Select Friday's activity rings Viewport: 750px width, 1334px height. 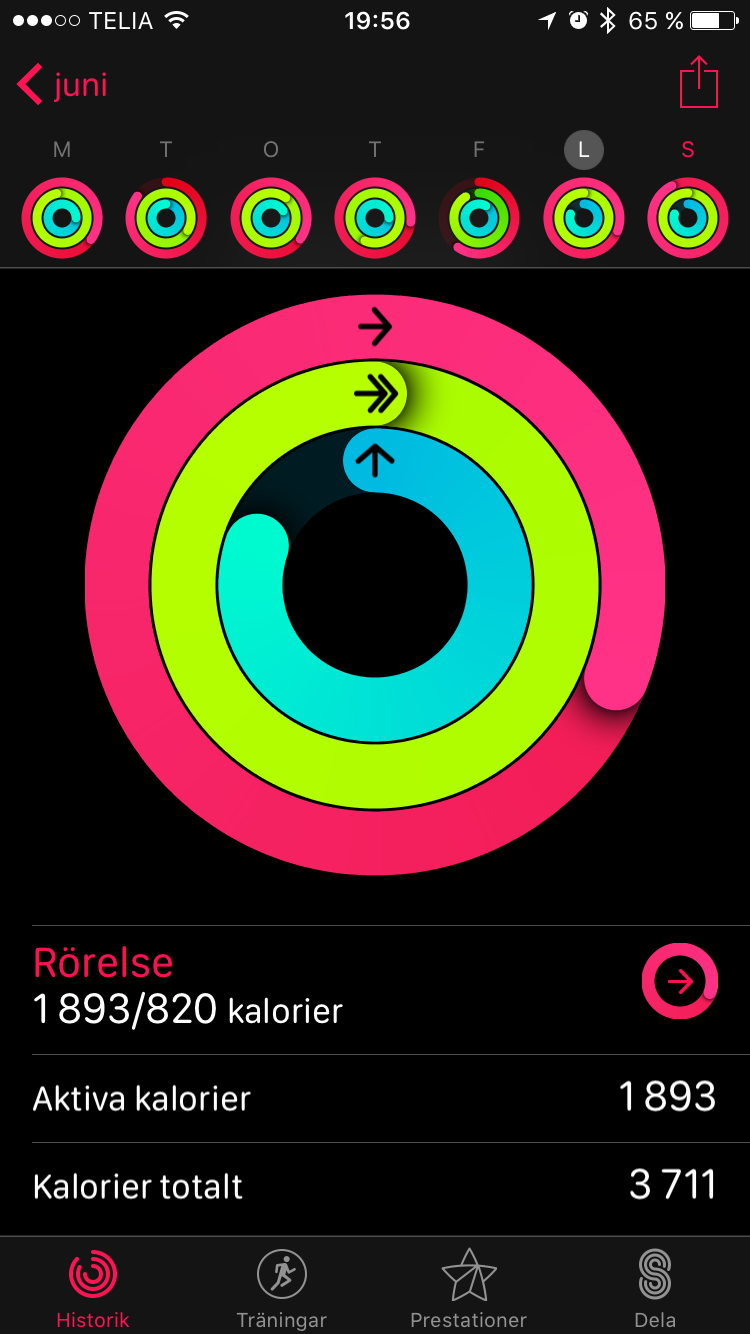[x=479, y=218]
